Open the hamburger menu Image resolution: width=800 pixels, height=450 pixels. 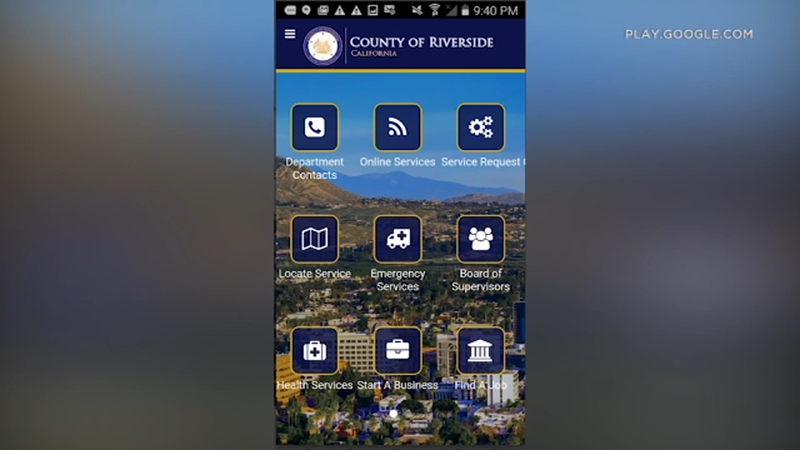pos(290,34)
